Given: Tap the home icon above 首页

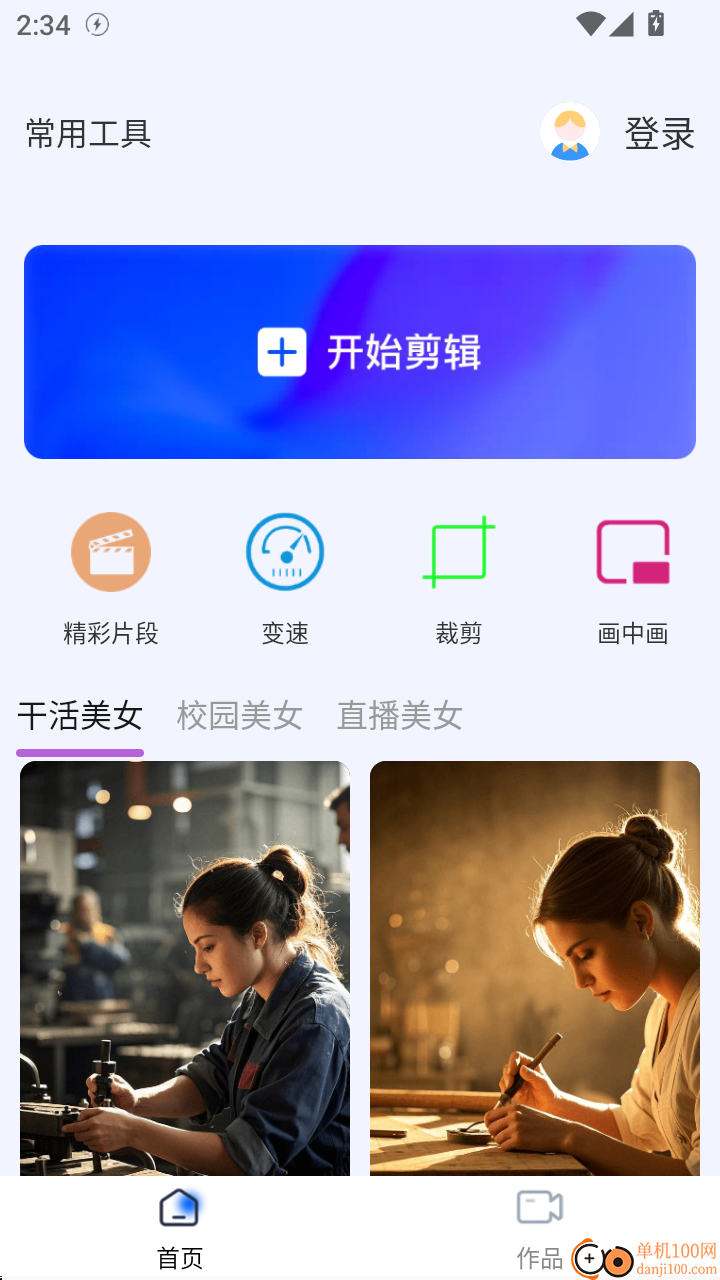Looking at the screenshot, I should (x=178, y=1207).
